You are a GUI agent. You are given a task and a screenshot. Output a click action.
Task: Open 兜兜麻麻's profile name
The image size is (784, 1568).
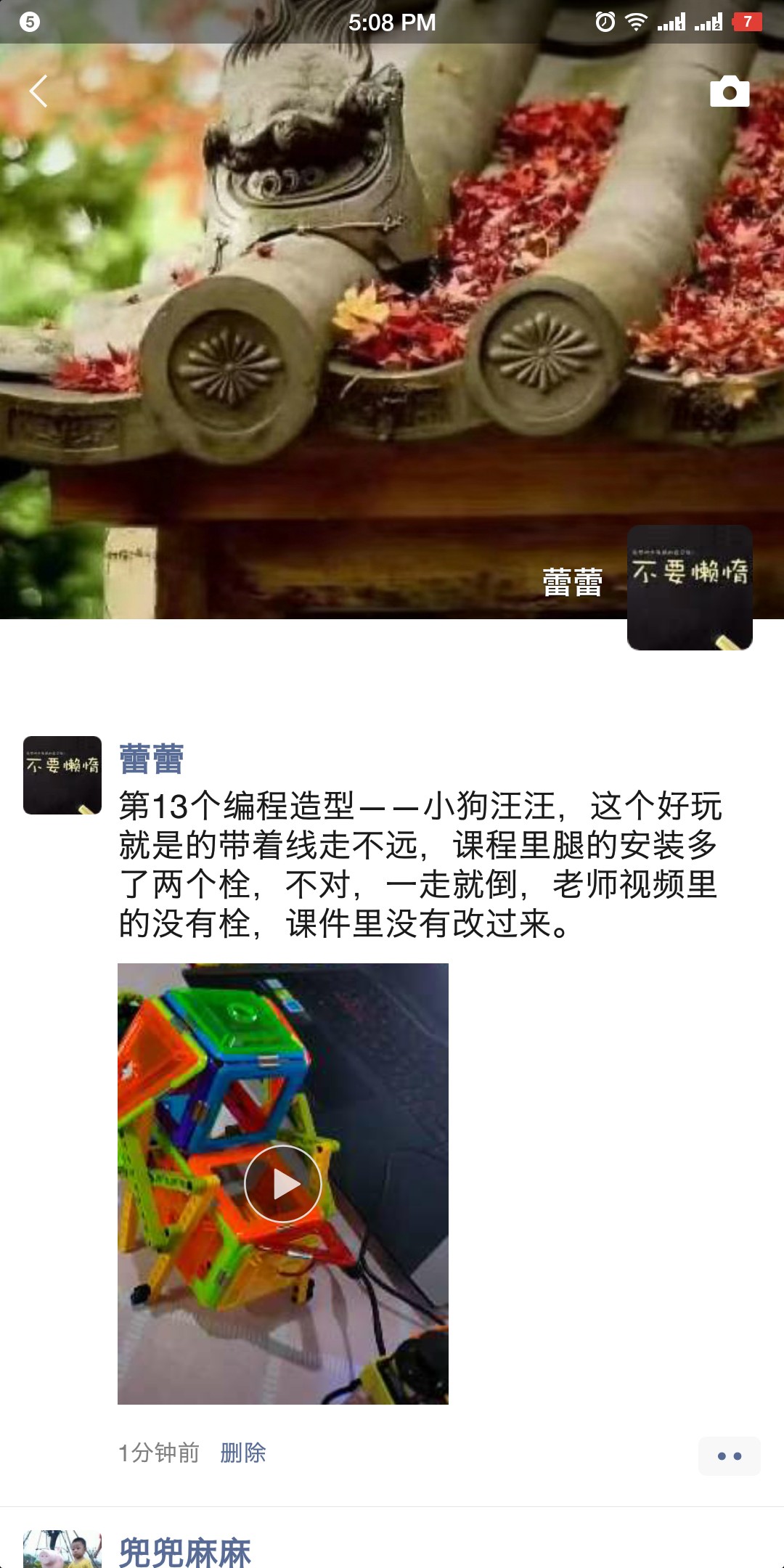(184, 1553)
